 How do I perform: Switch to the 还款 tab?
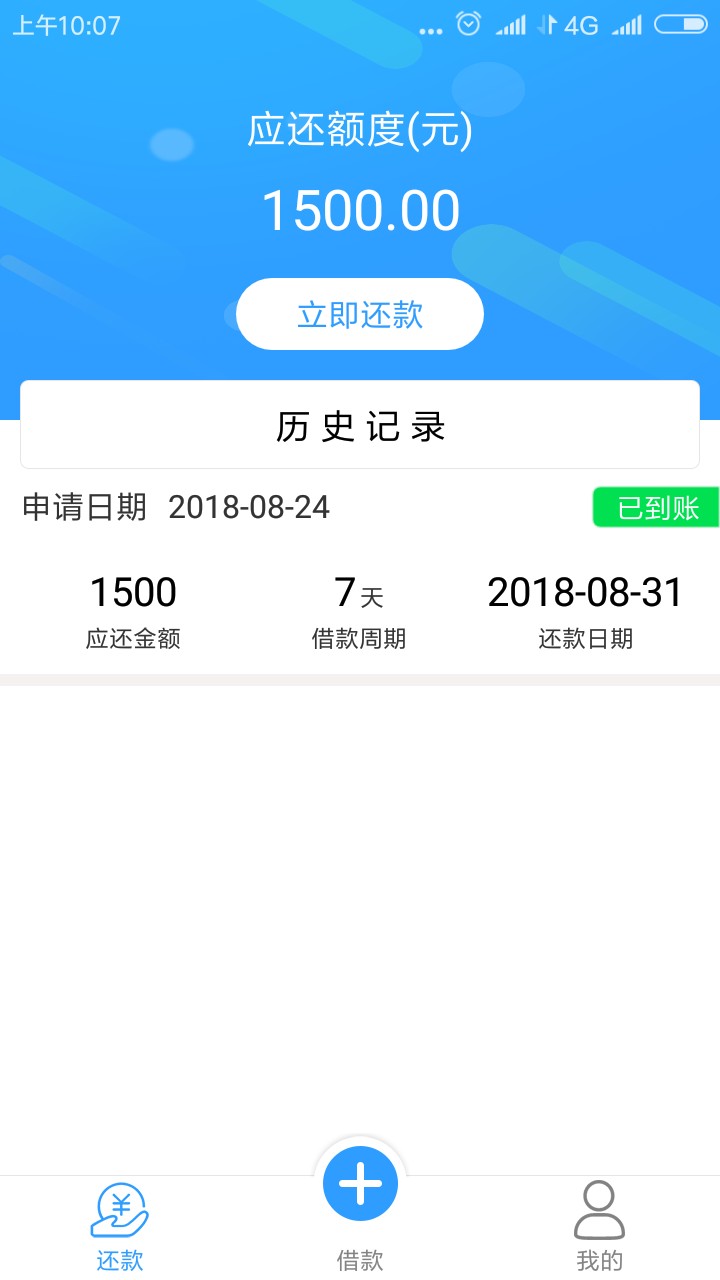(120, 1227)
